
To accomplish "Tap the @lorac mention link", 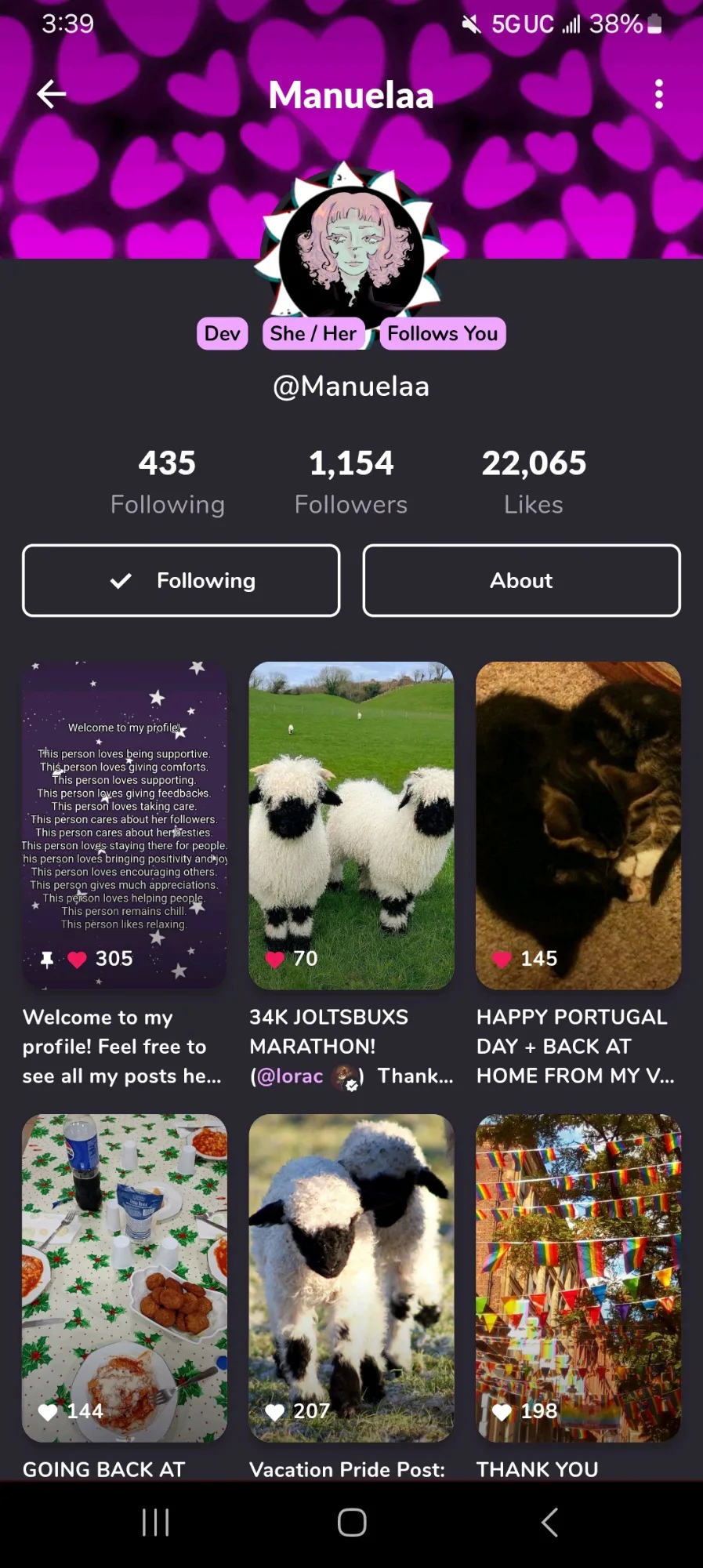I will [x=290, y=1076].
